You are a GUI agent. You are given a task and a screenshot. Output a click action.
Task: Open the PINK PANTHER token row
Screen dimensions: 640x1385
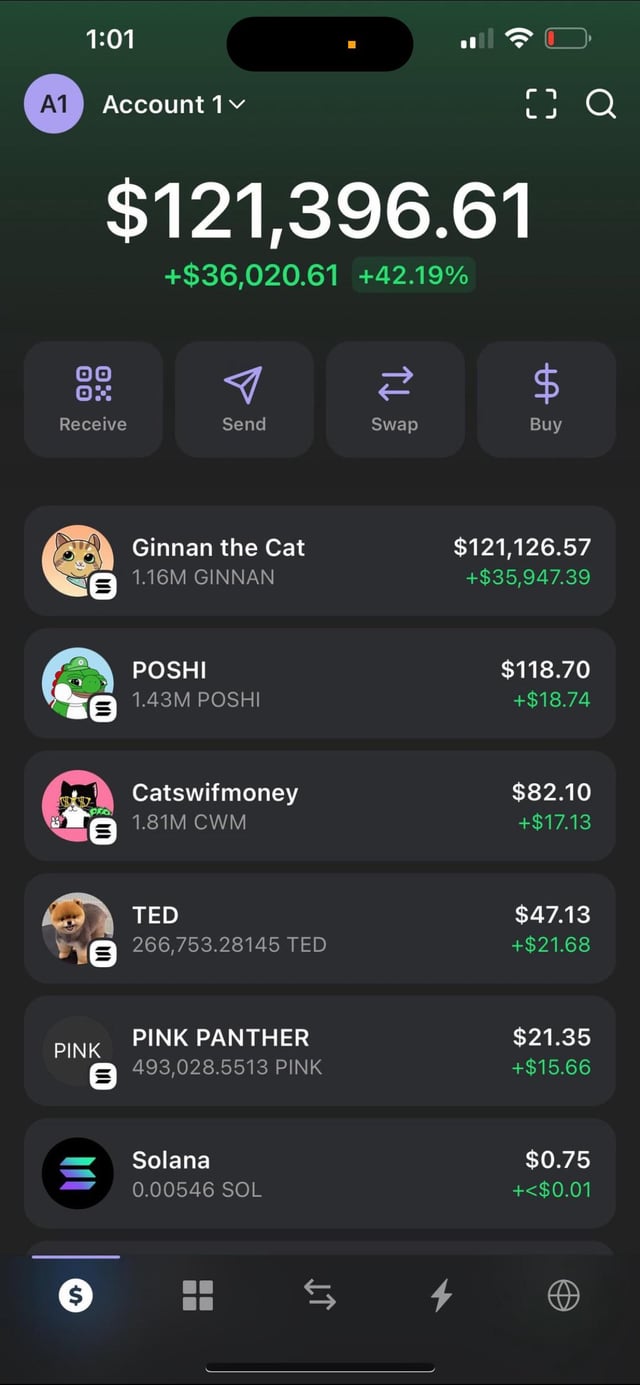point(320,1051)
